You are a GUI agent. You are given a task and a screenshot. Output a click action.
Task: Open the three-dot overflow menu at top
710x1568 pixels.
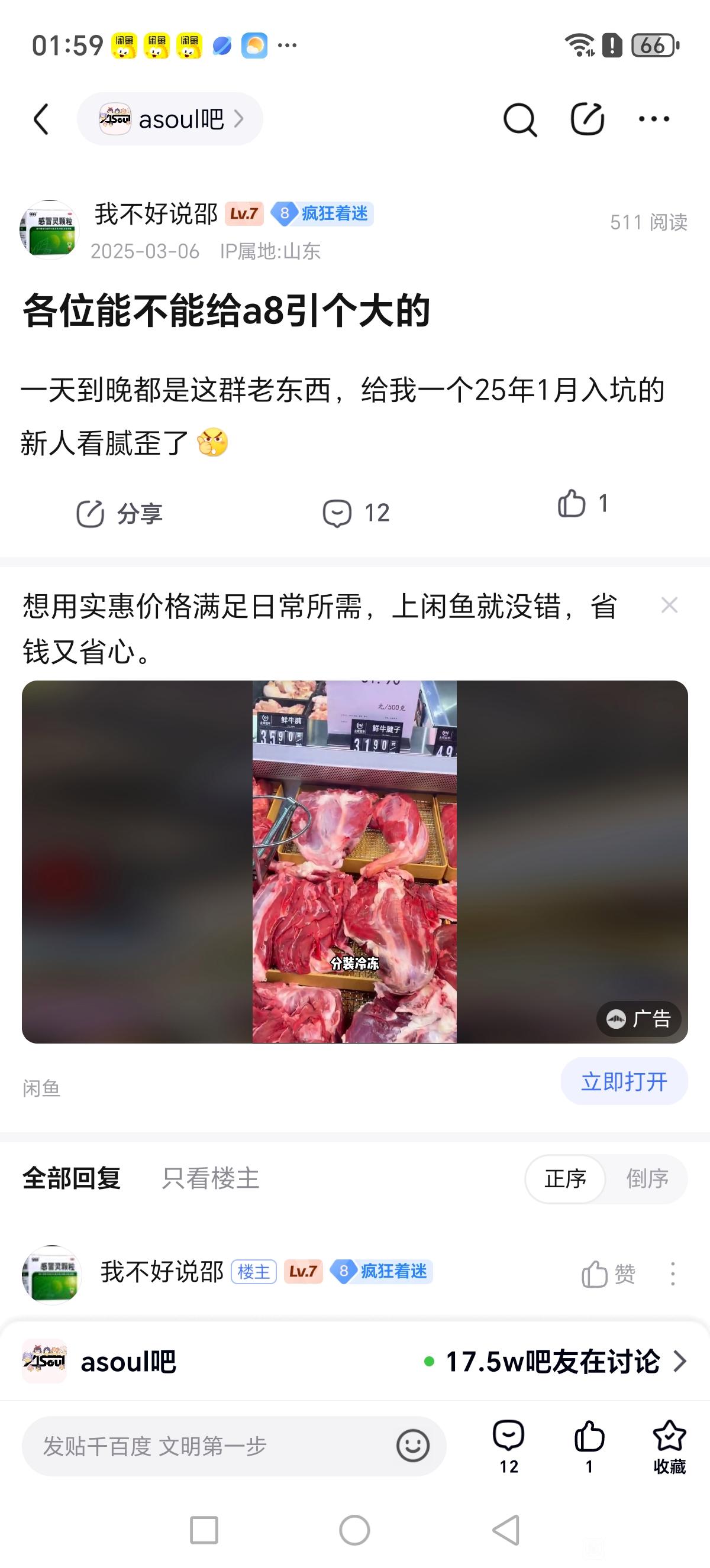click(x=654, y=119)
